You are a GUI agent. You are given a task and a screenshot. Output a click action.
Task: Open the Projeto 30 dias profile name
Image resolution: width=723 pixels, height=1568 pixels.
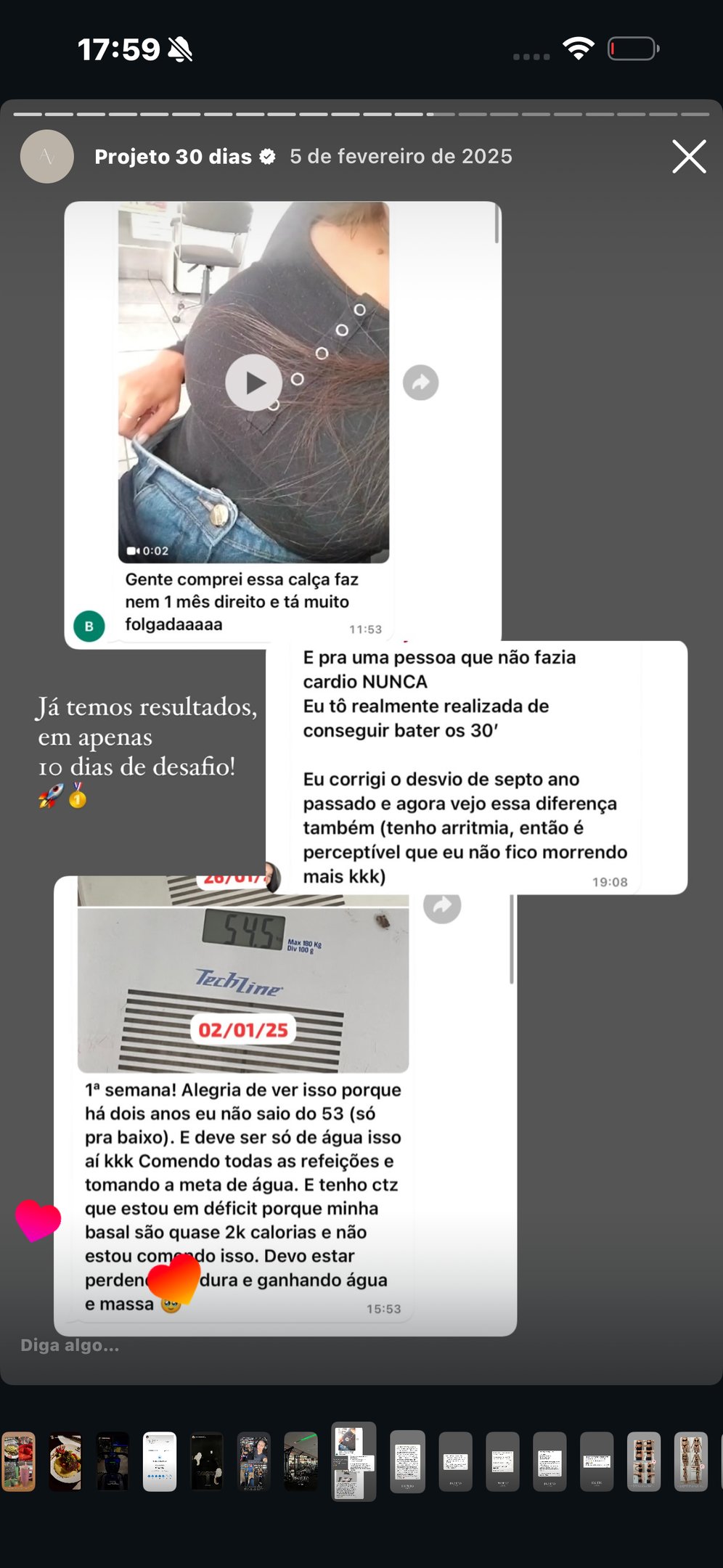pyautogui.click(x=173, y=157)
